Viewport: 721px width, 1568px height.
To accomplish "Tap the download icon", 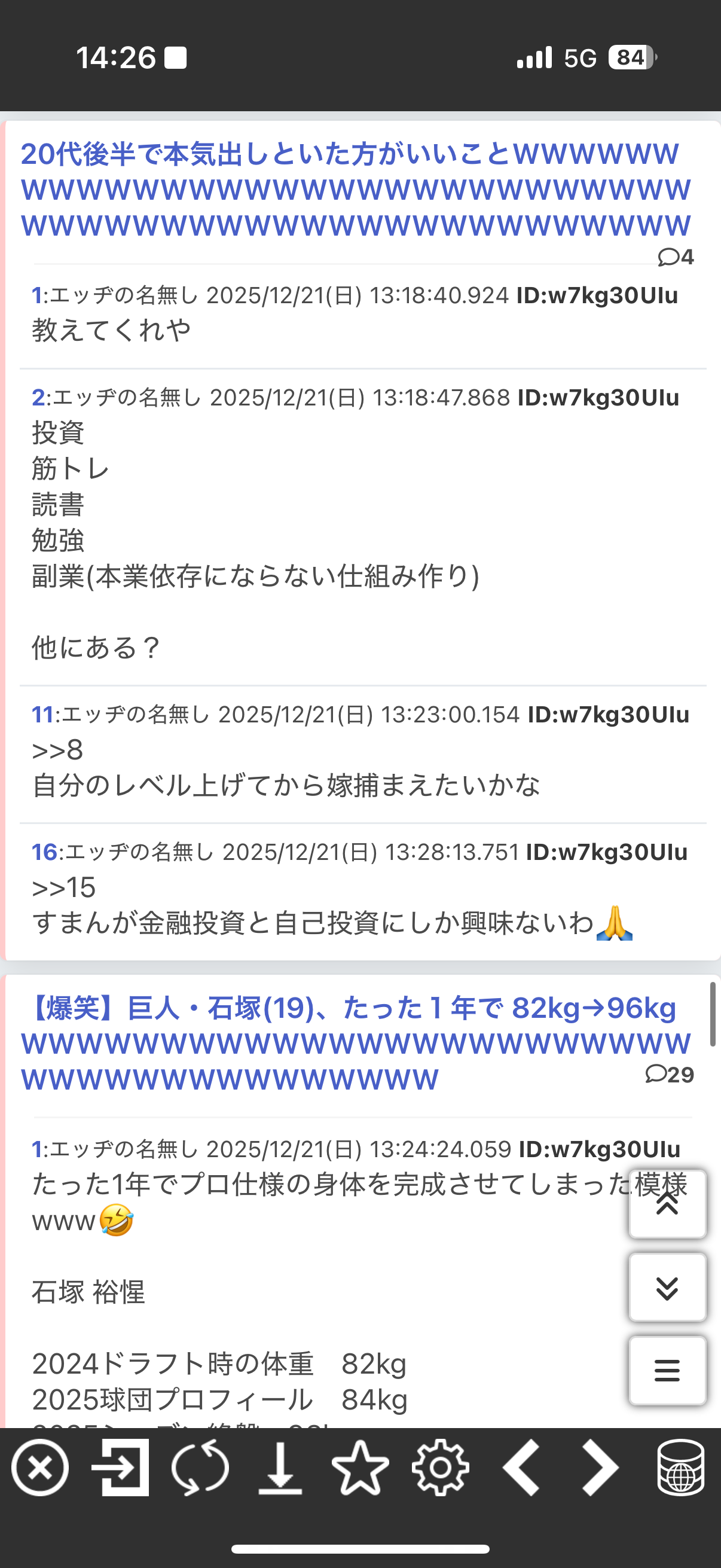I will (280, 1468).
